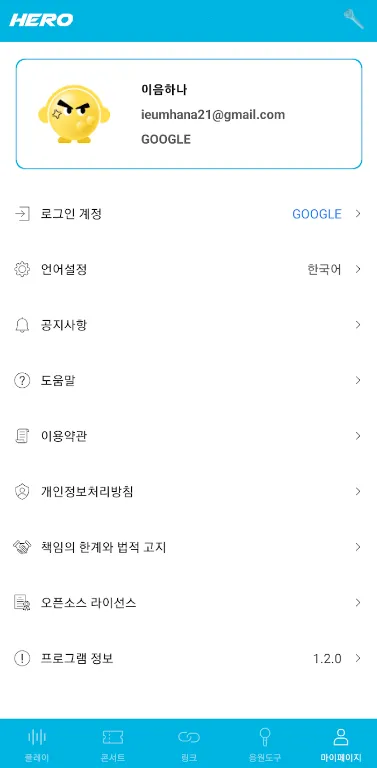Open the 응원도구 tab

(264, 744)
